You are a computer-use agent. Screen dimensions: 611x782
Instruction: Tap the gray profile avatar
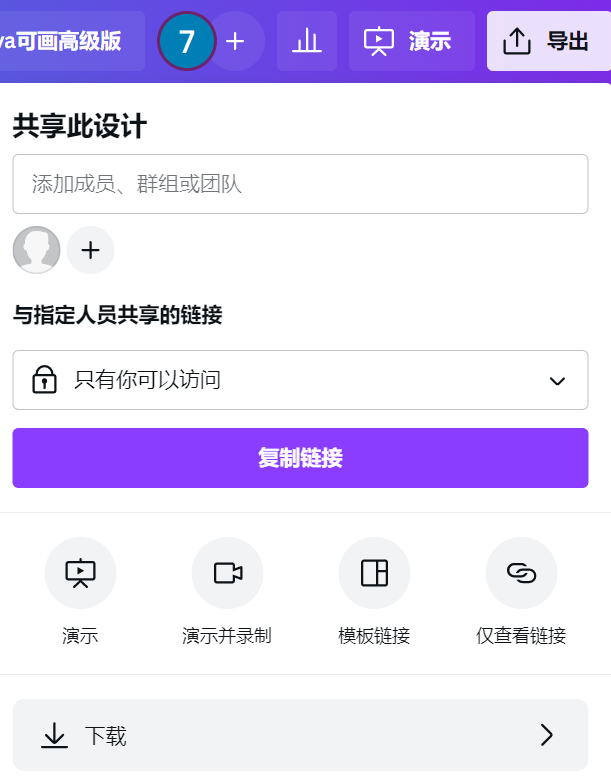37,250
